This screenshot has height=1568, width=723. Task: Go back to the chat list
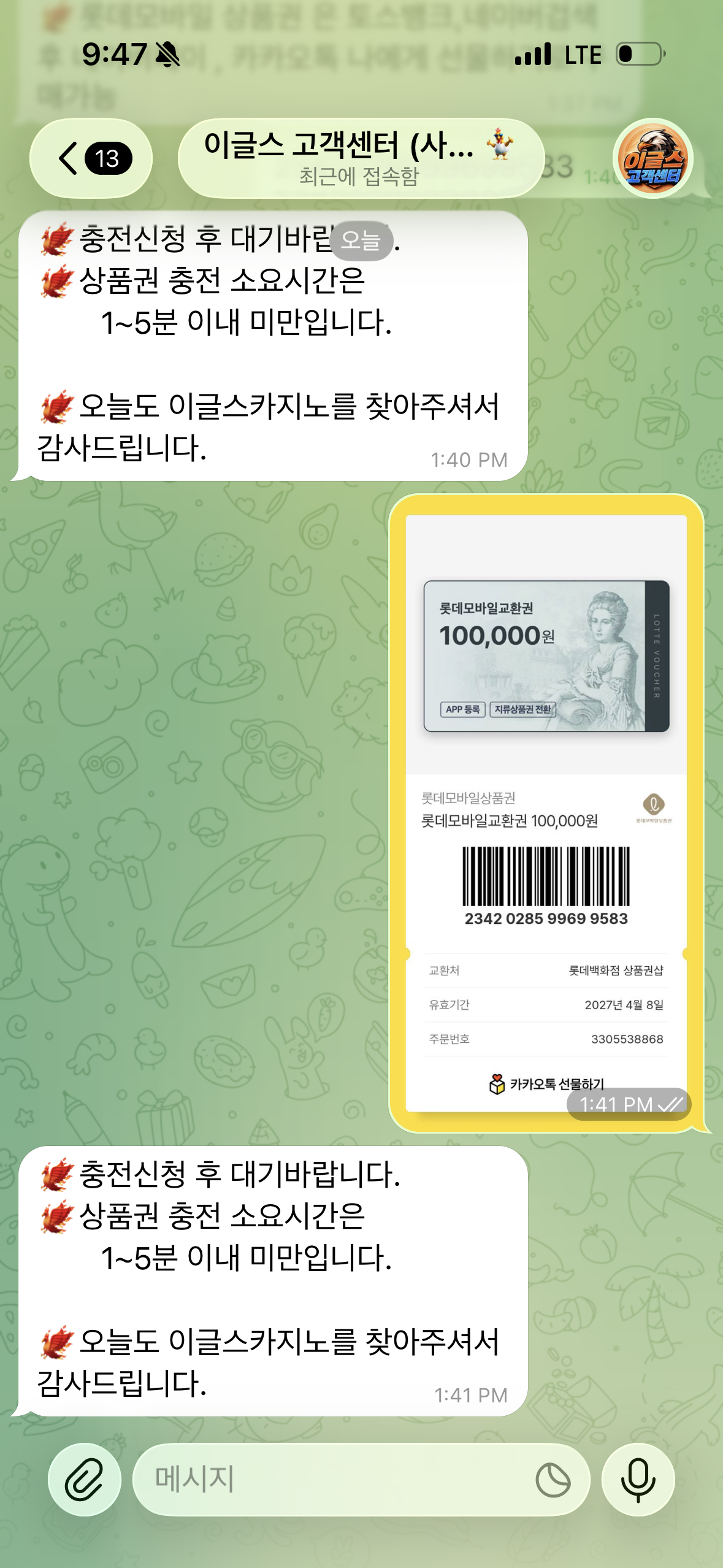click(91, 158)
